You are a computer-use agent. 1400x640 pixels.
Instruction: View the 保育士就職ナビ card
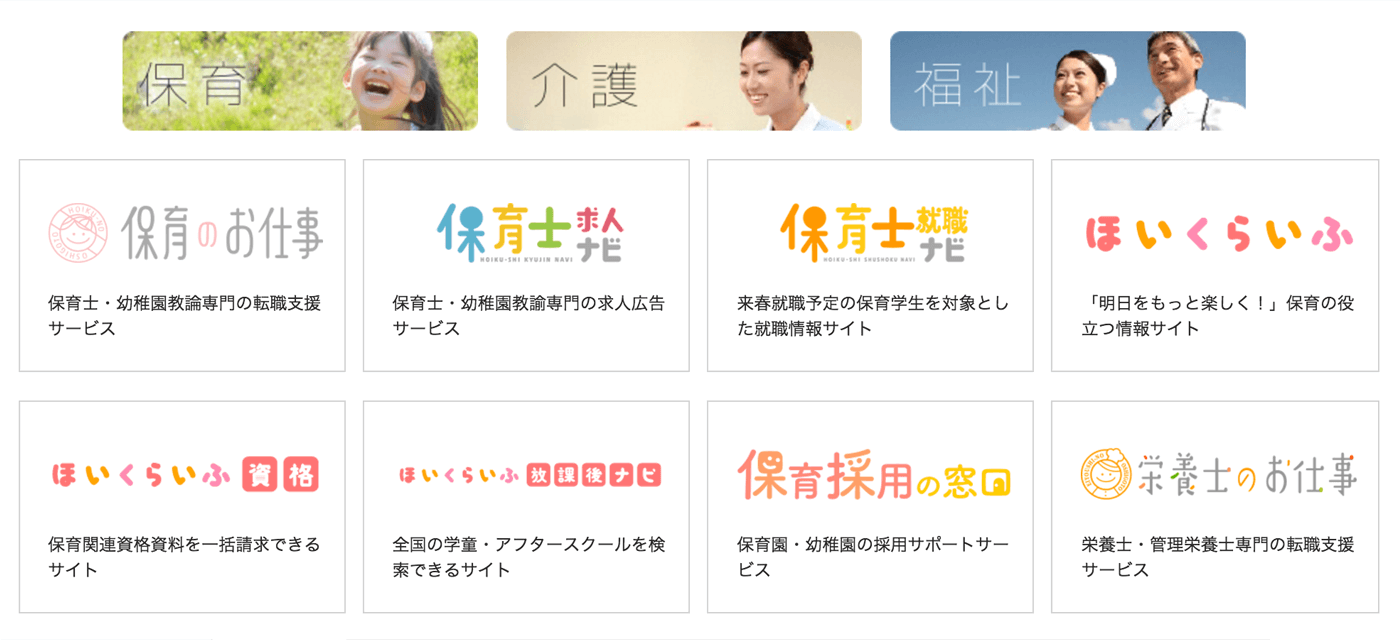pyautogui.click(x=870, y=265)
